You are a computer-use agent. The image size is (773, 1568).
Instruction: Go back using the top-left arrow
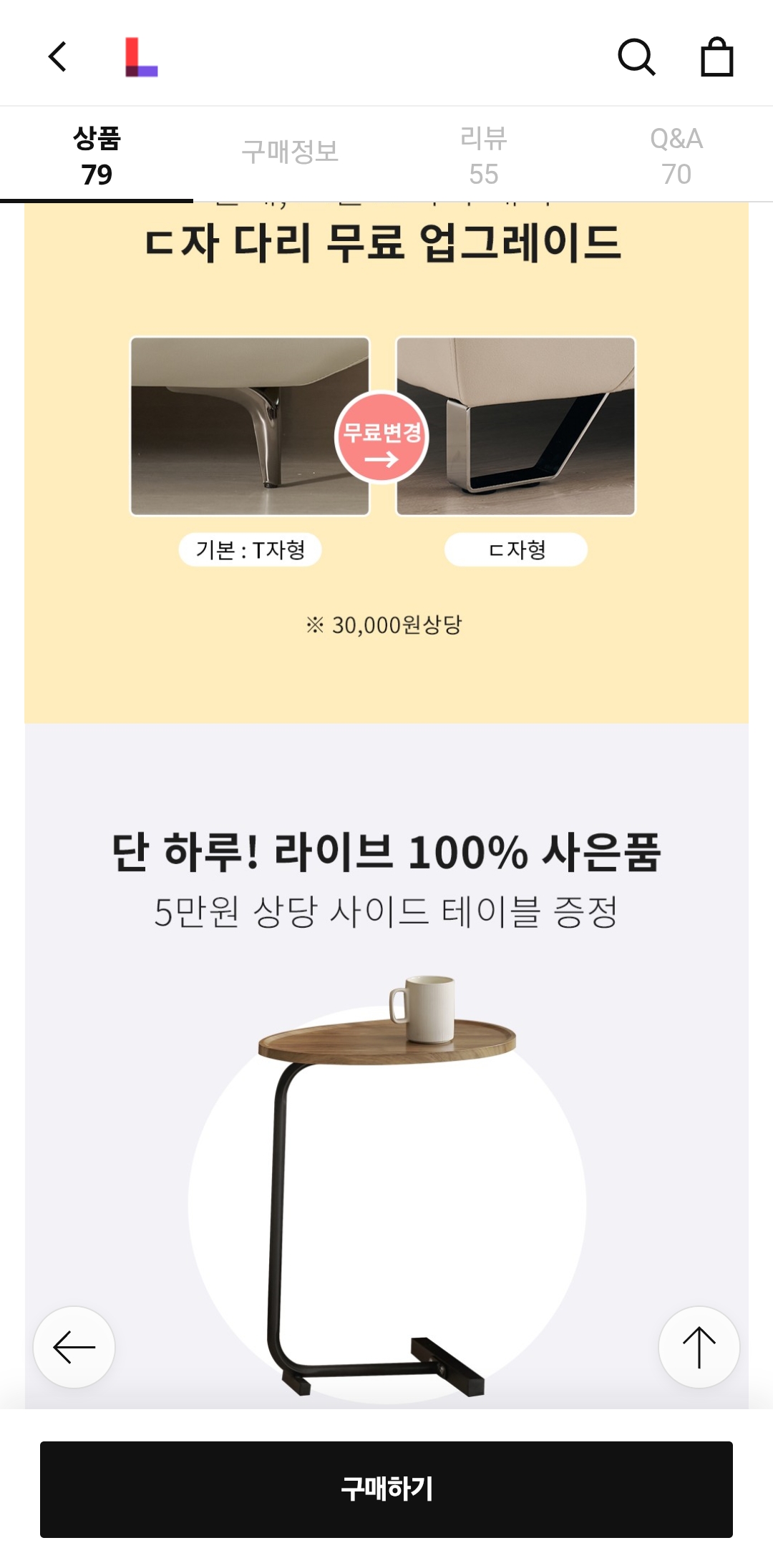pyautogui.click(x=57, y=57)
